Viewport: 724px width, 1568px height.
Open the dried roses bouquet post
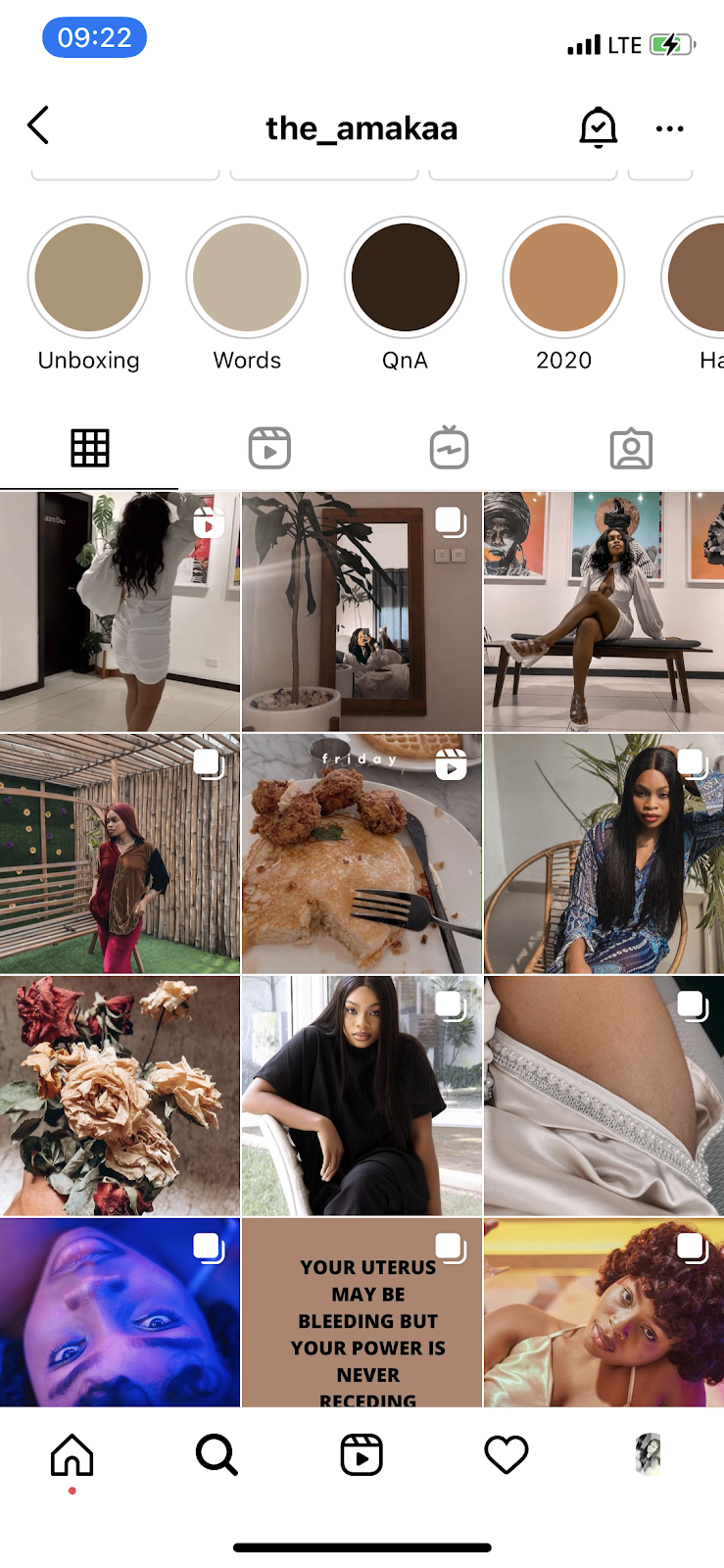click(x=120, y=1096)
